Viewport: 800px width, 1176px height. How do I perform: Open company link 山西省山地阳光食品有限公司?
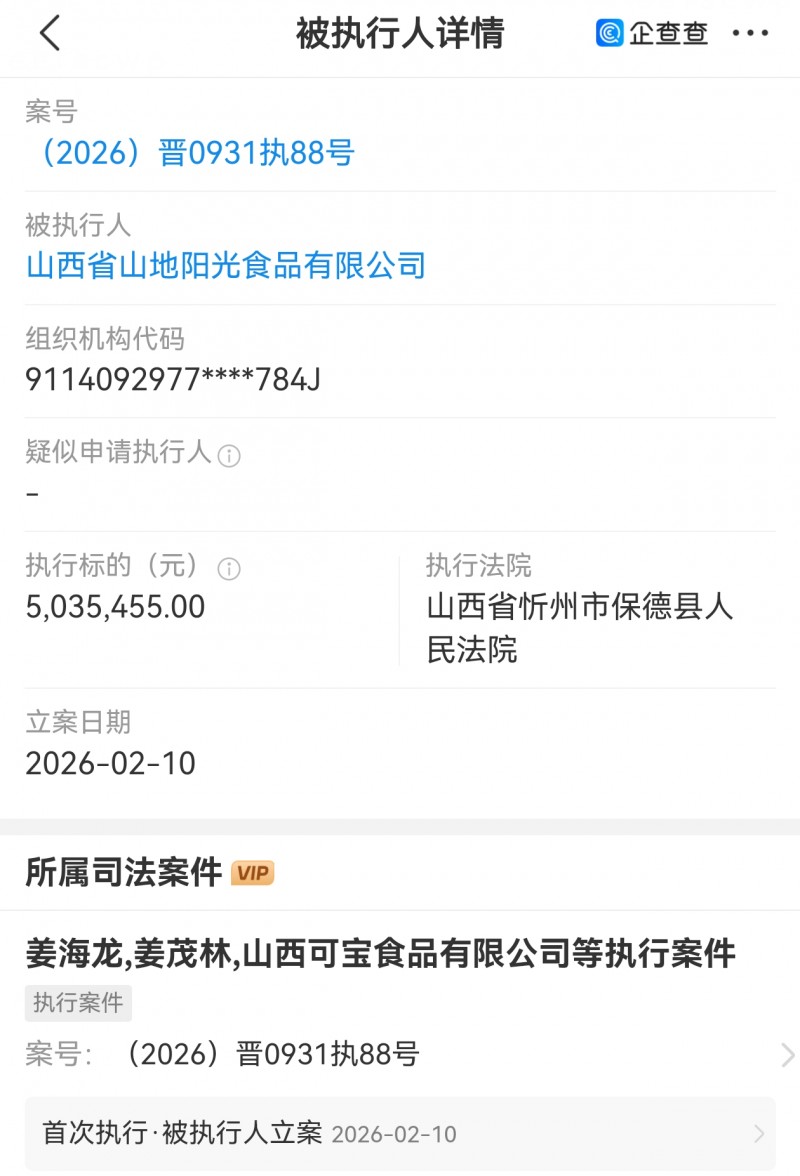226,266
